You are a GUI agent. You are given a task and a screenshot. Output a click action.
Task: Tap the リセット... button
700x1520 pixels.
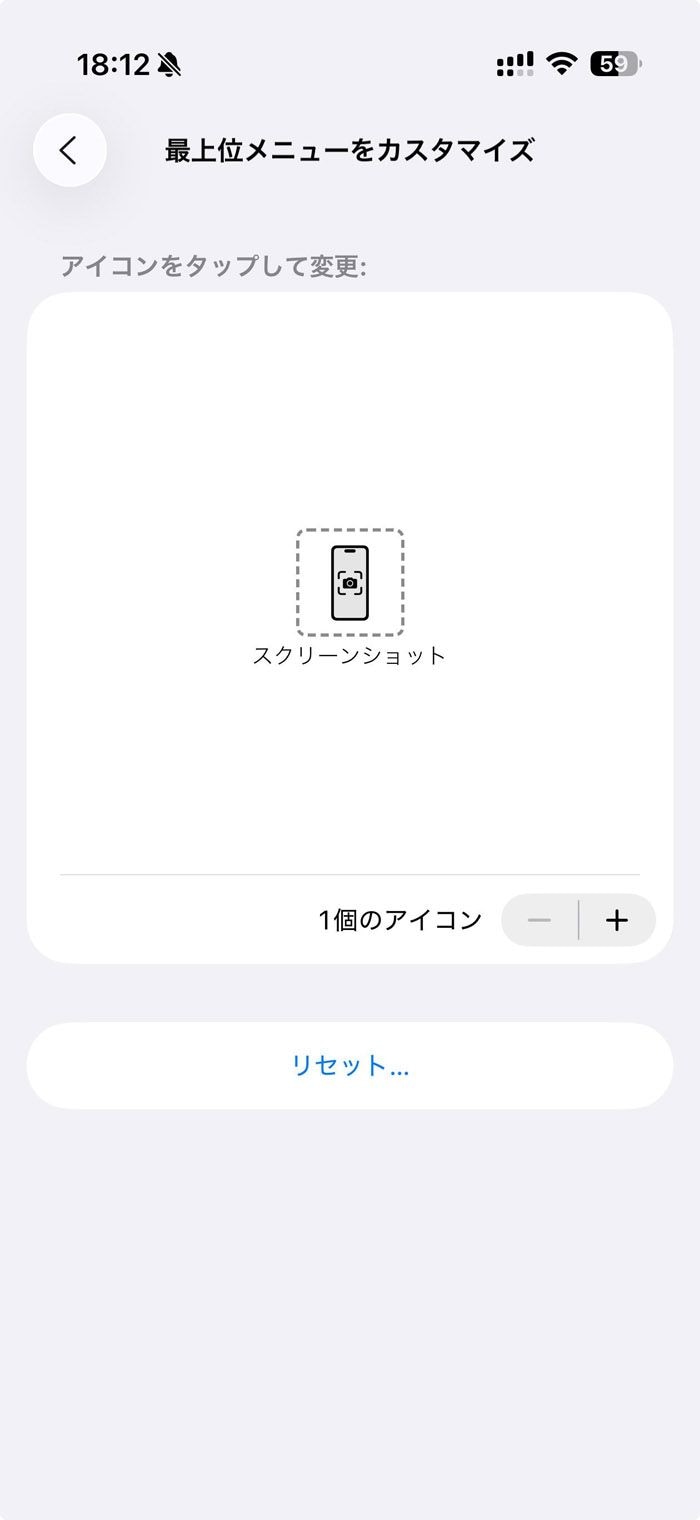pyautogui.click(x=350, y=1065)
